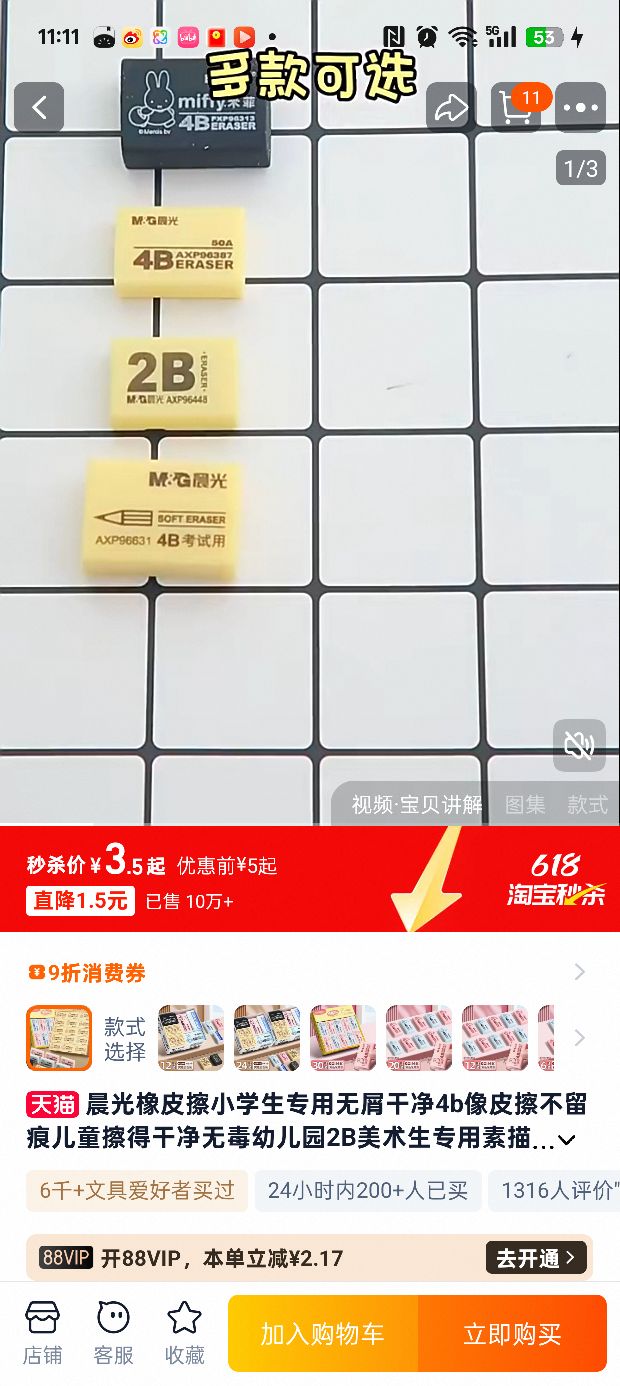Open the 款式选择 style selector
Screen dimensions: 620x1386
tap(125, 1039)
